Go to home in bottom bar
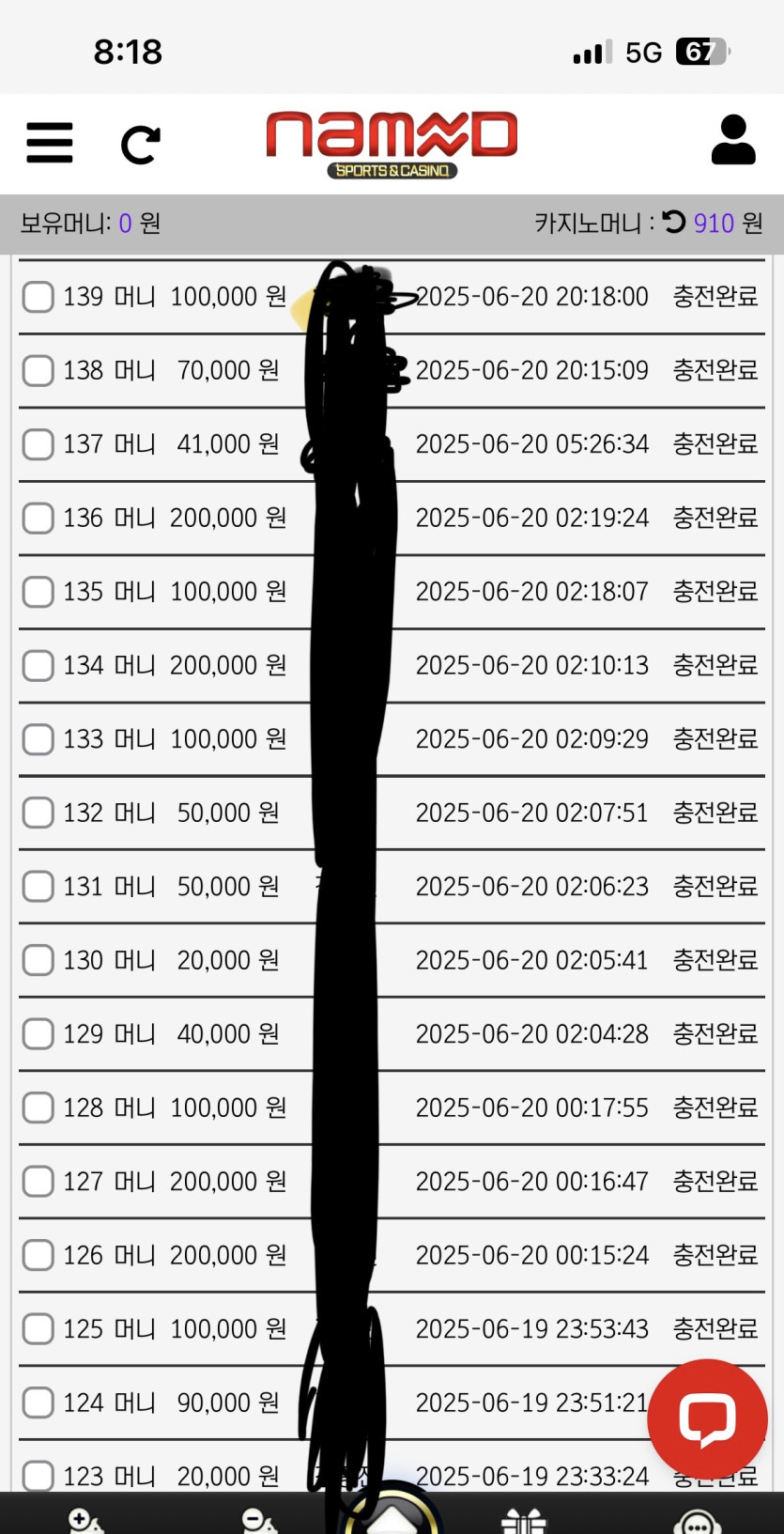 coord(392,1514)
